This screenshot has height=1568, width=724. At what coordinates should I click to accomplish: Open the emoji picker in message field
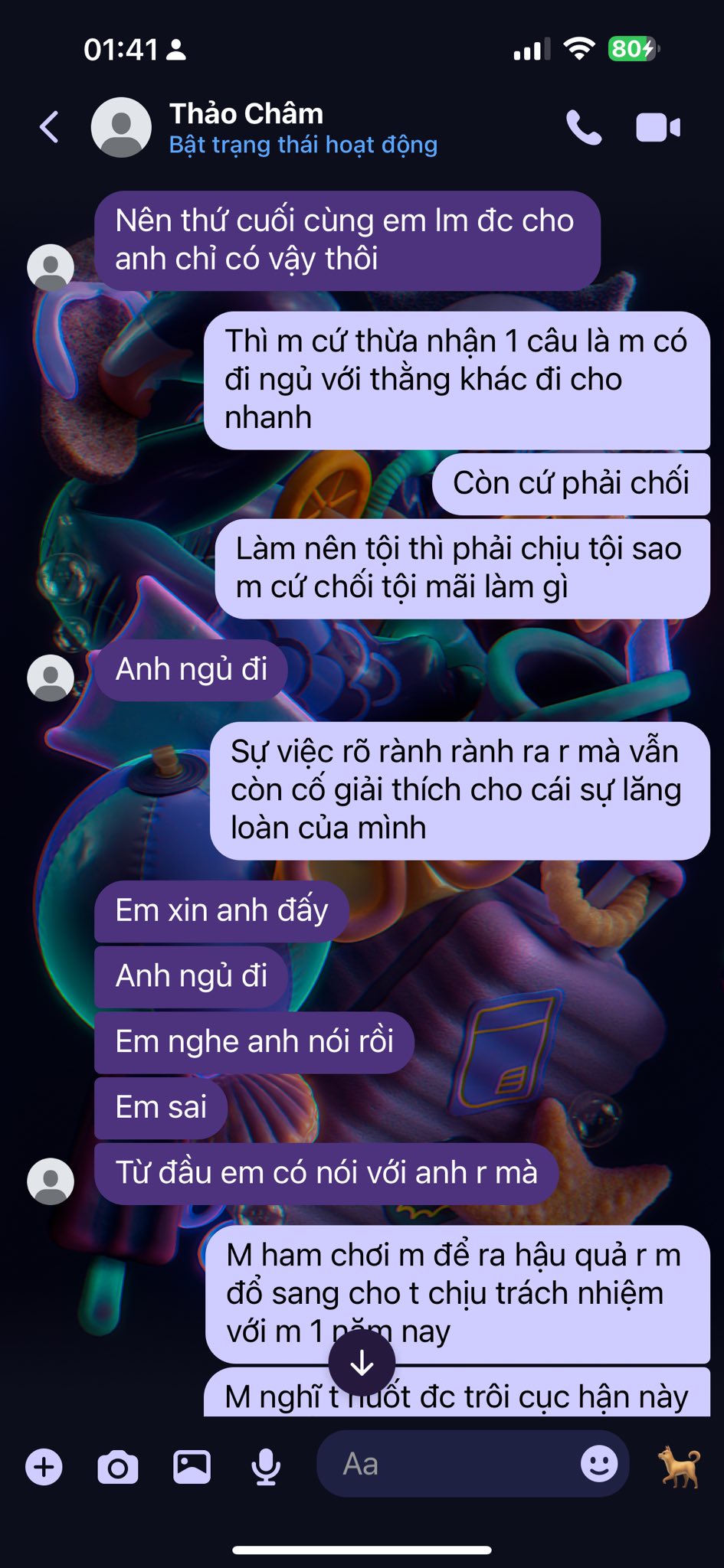[598, 1464]
